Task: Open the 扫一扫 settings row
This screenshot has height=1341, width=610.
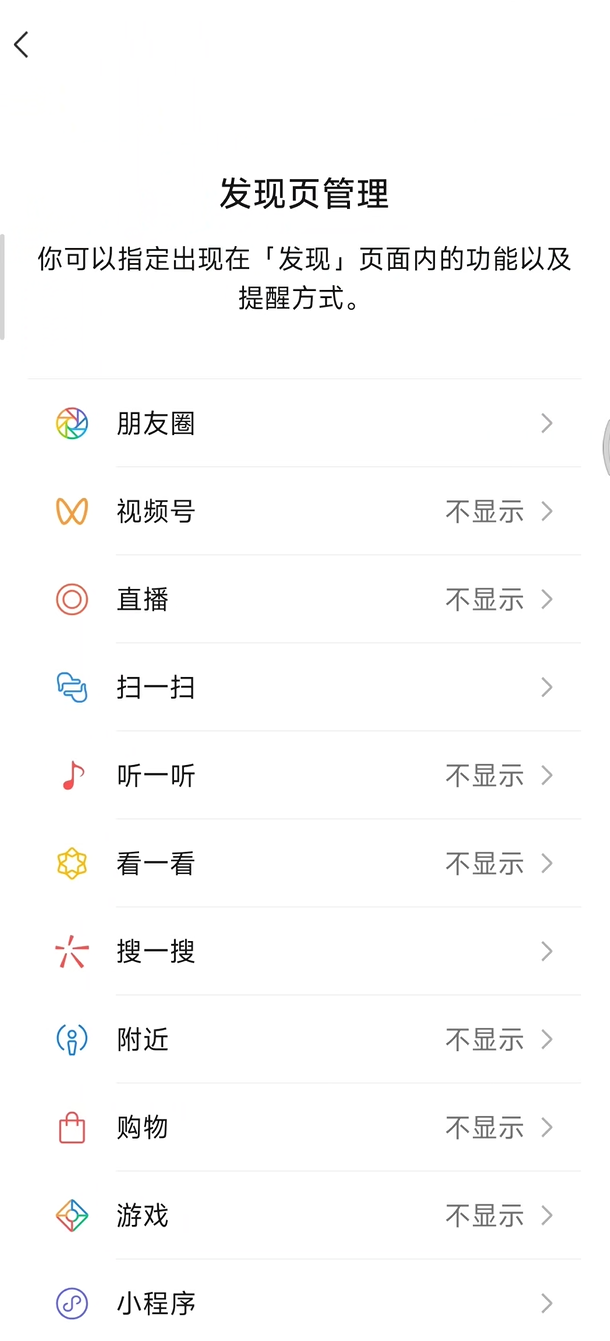Action: [x=305, y=688]
